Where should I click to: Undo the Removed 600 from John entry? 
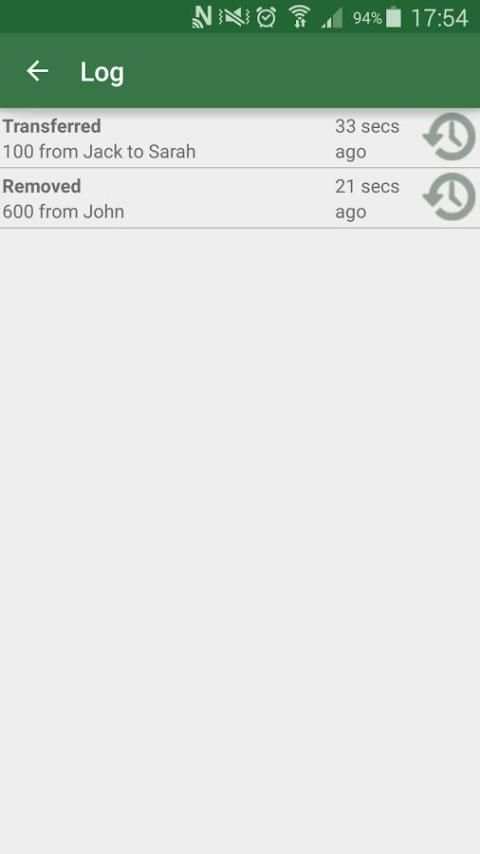(449, 197)
